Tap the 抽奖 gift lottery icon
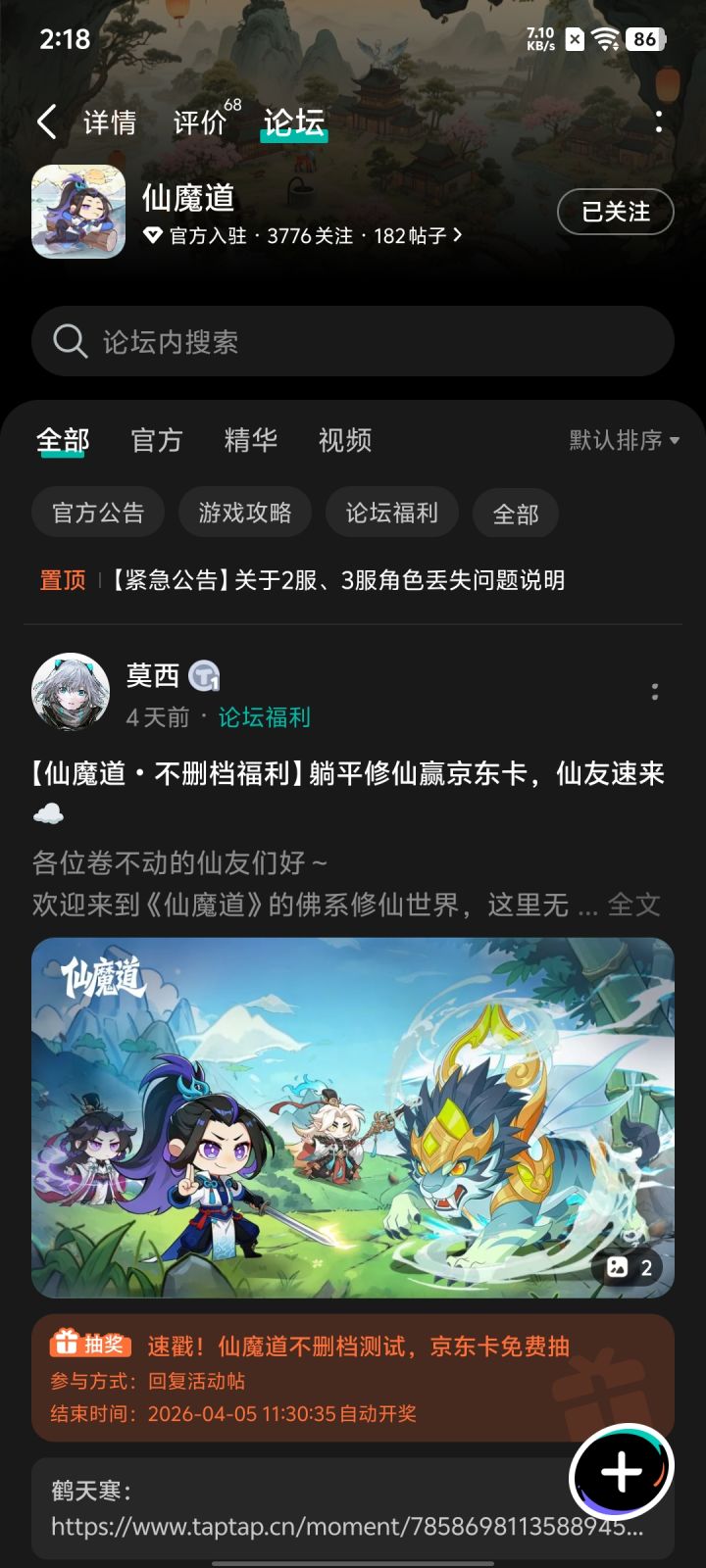Screen dimensions: 706x1568 pyautogui.click(x=67, y=1346)
